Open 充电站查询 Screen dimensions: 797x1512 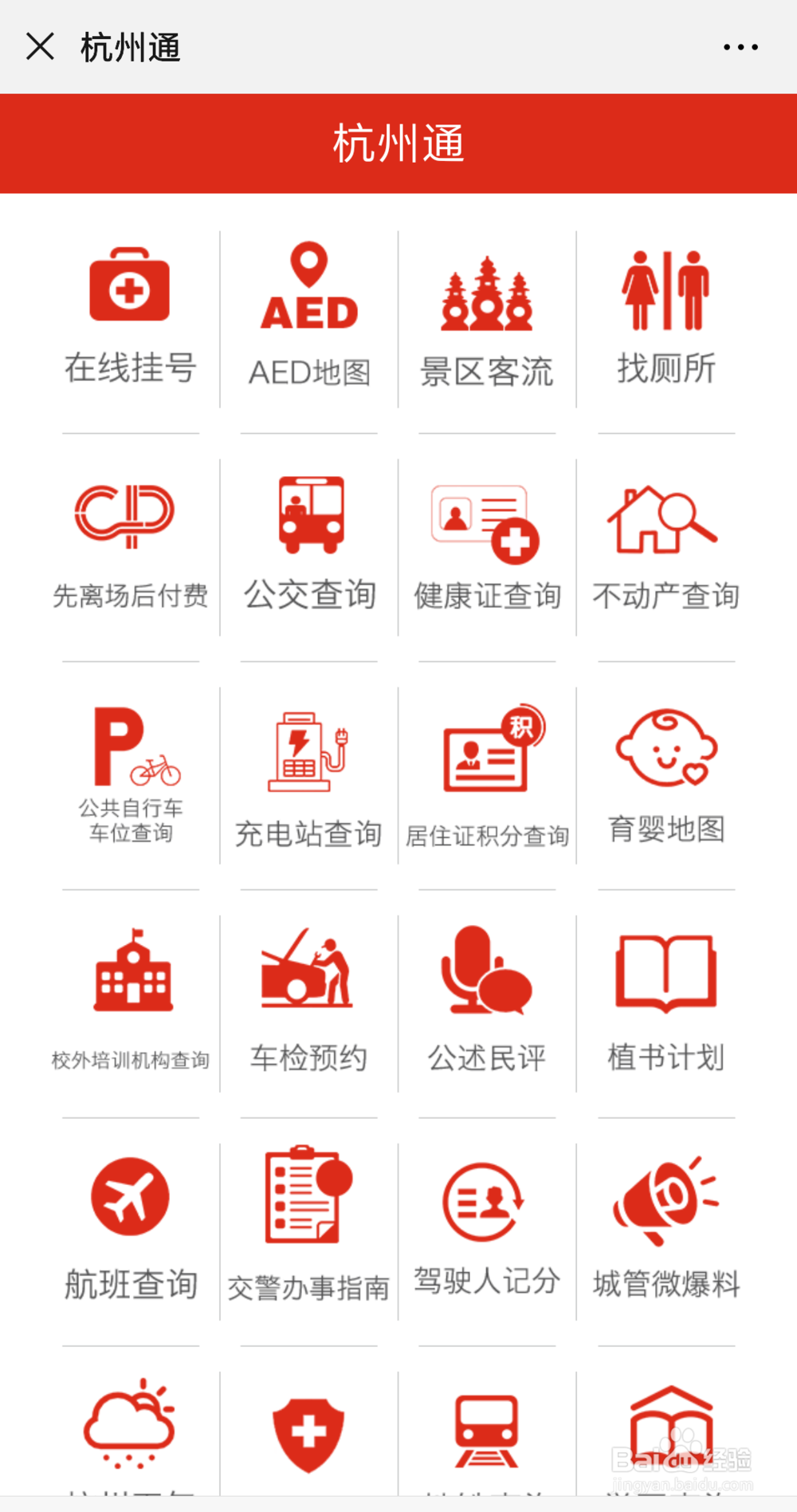[309, 776]
